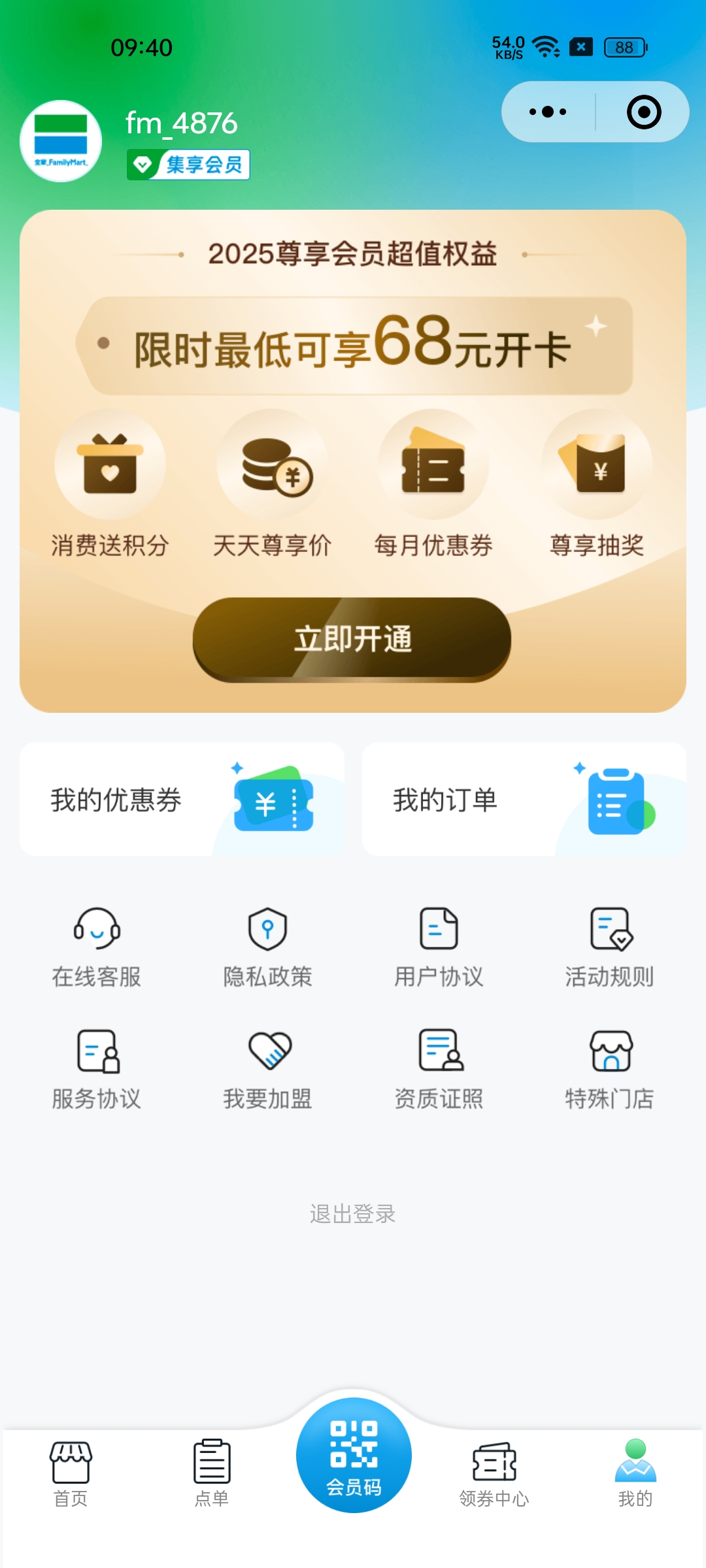Tap 立即开通 to activate membership
Image resolution: width=706 pixels, height=1568 pixels.
[x=352, y=639]
